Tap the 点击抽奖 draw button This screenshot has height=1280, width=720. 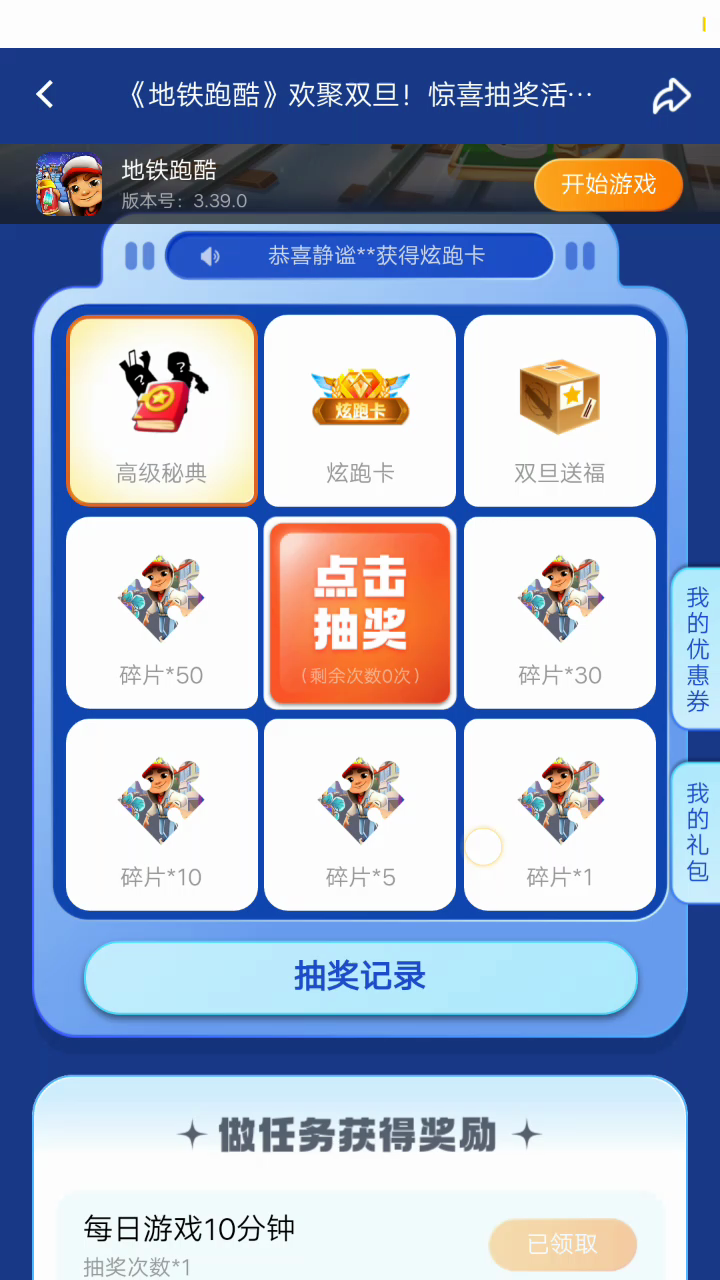360,612
